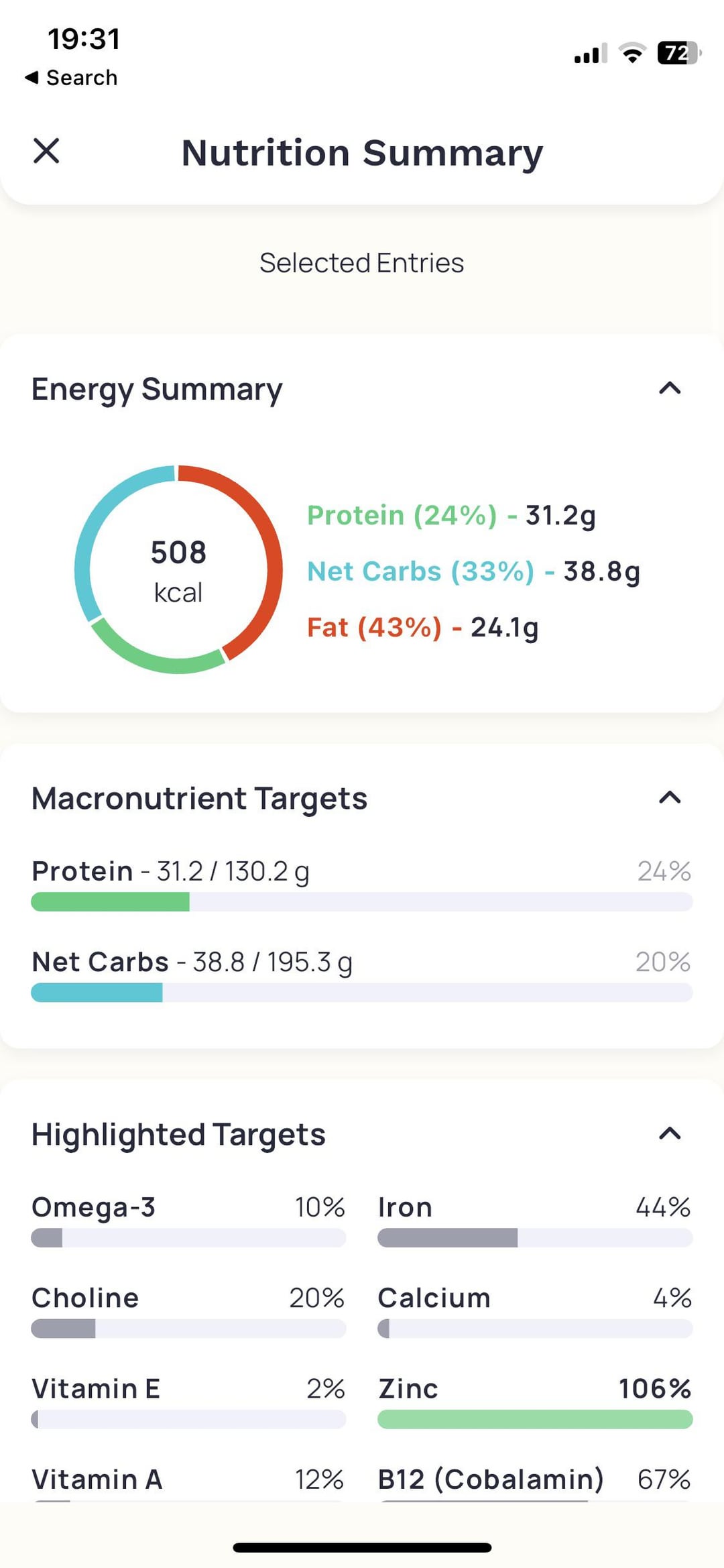Screen dimensions: 724x1568
Task: Collapse the Macronutrient Targets section
Action: [x=670, y=797]
